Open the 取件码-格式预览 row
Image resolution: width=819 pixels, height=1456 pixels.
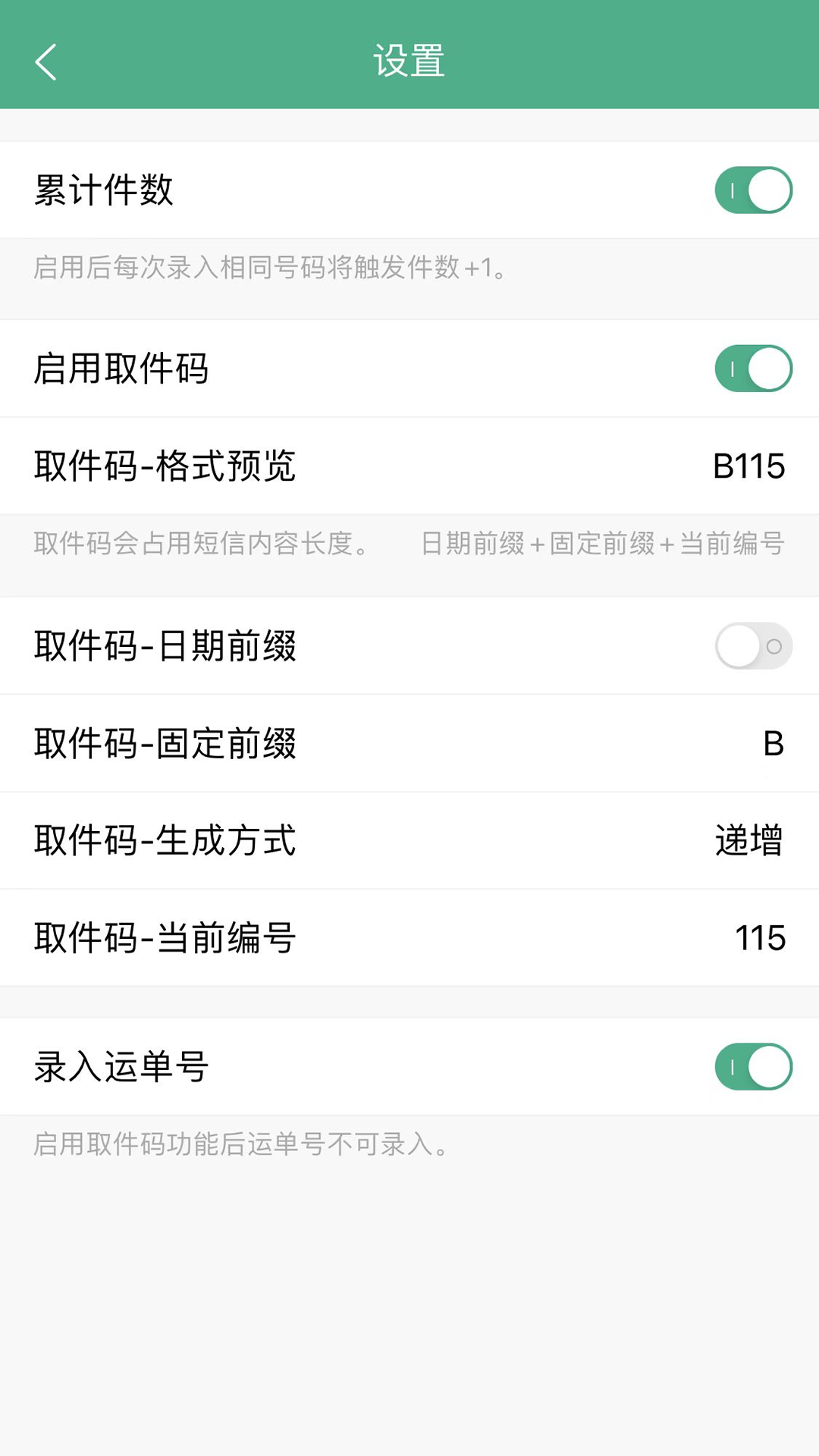click(409, 466)
